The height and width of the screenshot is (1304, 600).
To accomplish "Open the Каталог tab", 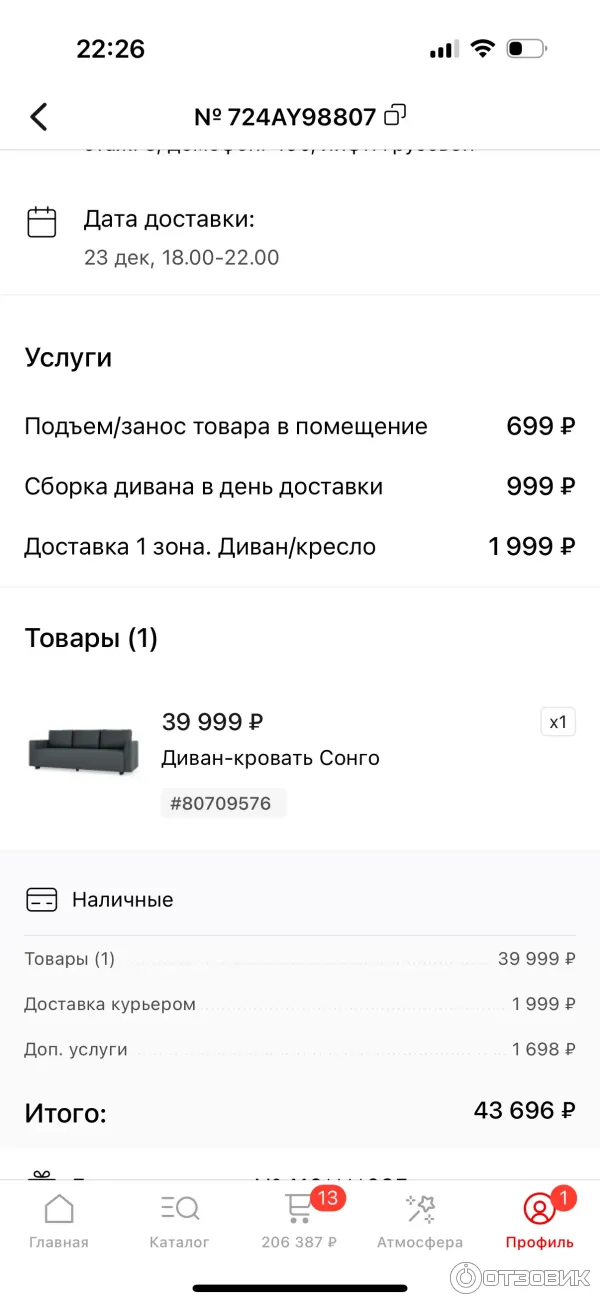I will 179,1221.
